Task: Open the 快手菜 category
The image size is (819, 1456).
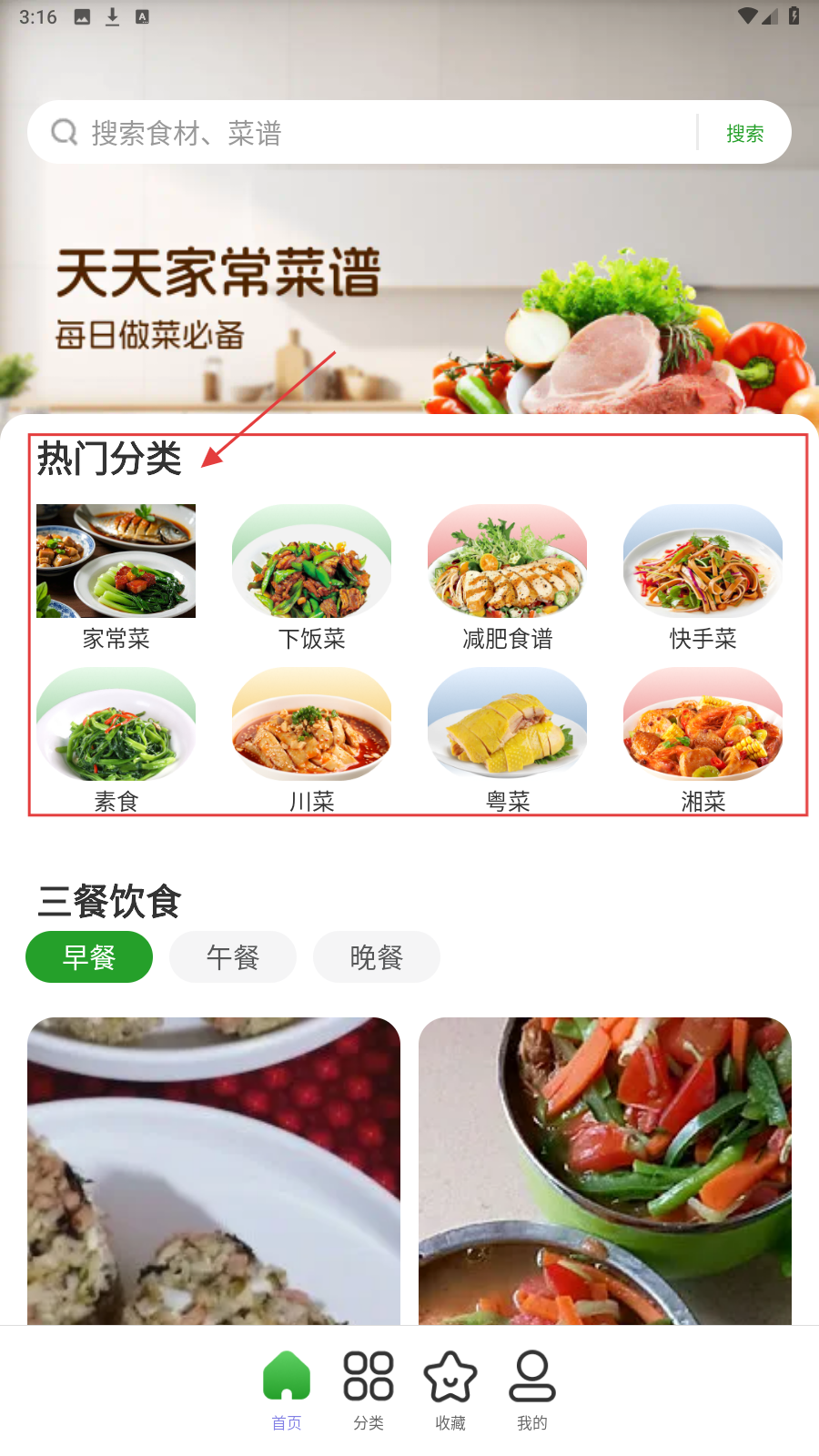Action: click(x=703, y=577)
